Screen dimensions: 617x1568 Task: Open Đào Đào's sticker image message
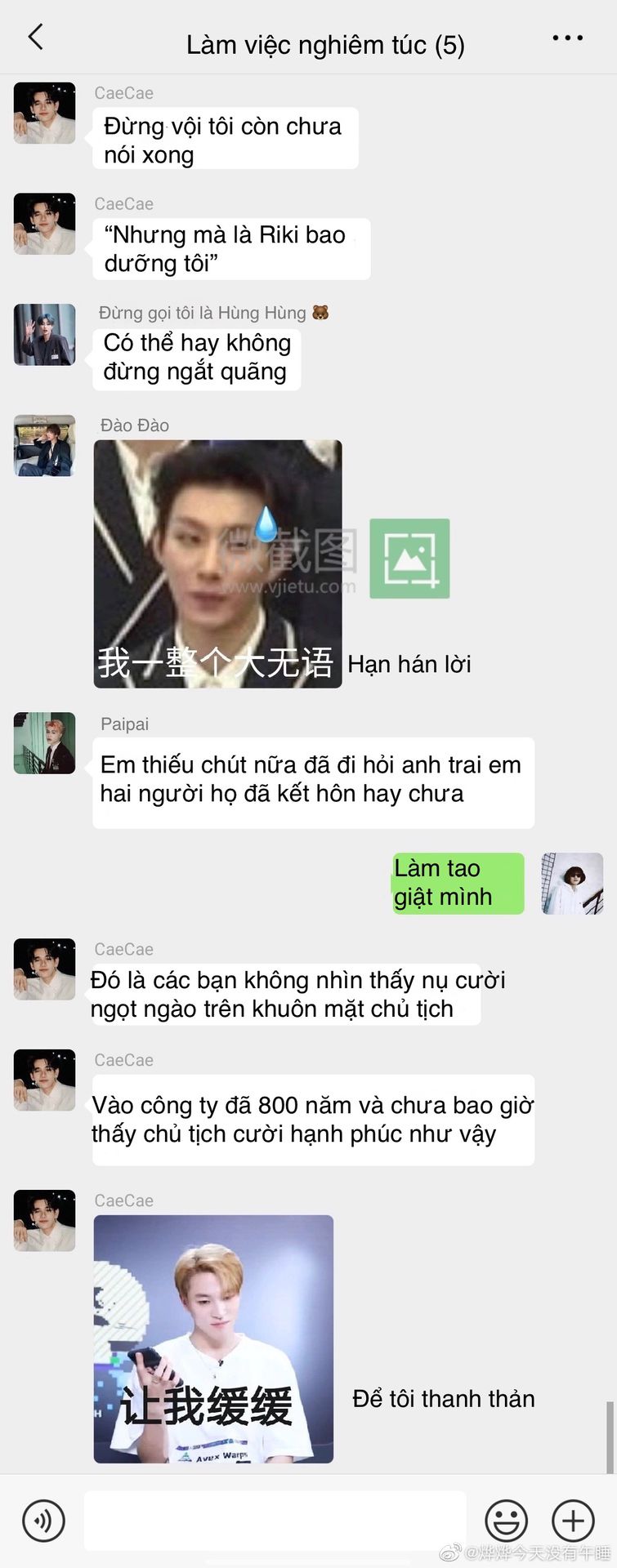(x=217, y=563)
